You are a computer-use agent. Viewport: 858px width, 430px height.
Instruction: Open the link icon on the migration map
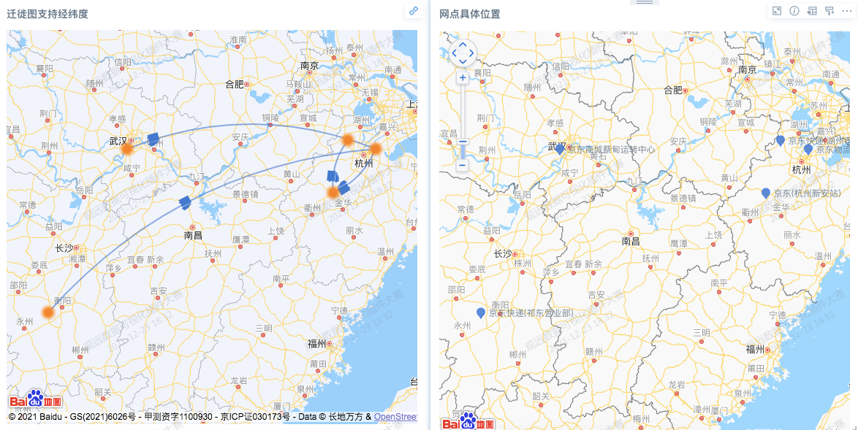click(413, 11)
